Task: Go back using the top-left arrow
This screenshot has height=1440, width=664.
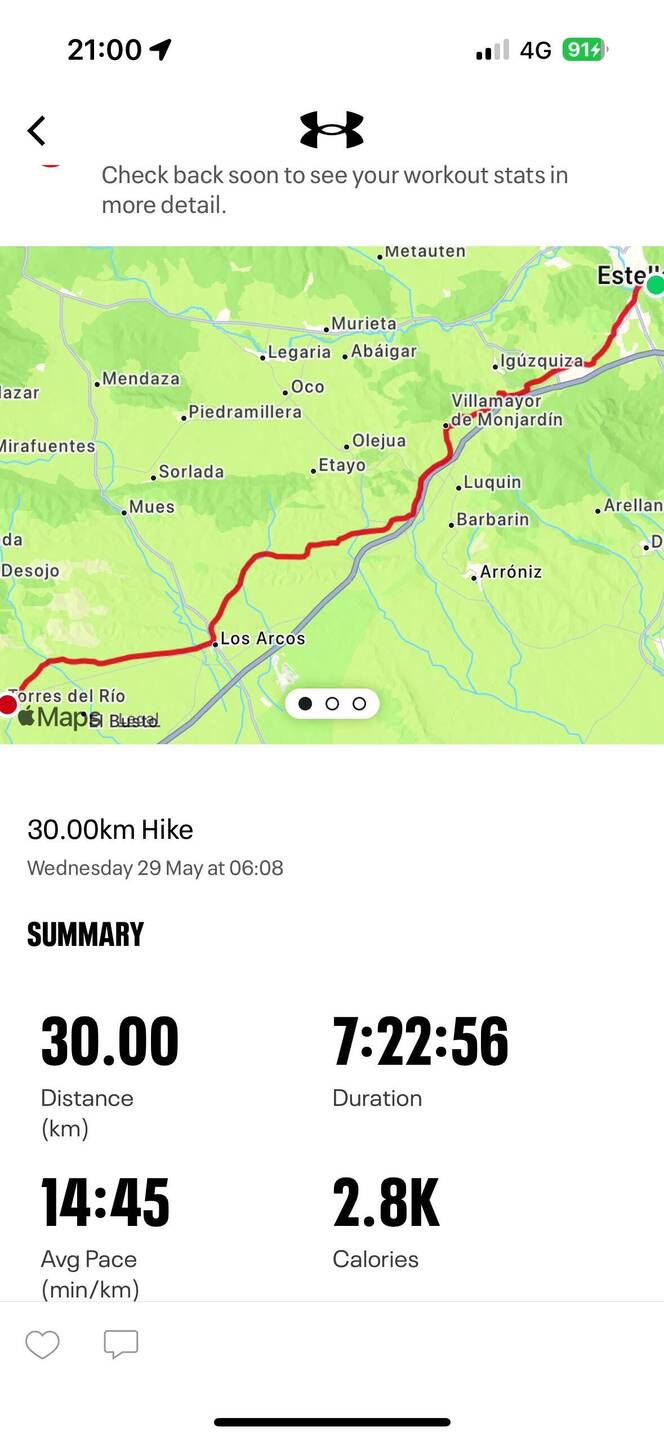Action: [37, 131]
